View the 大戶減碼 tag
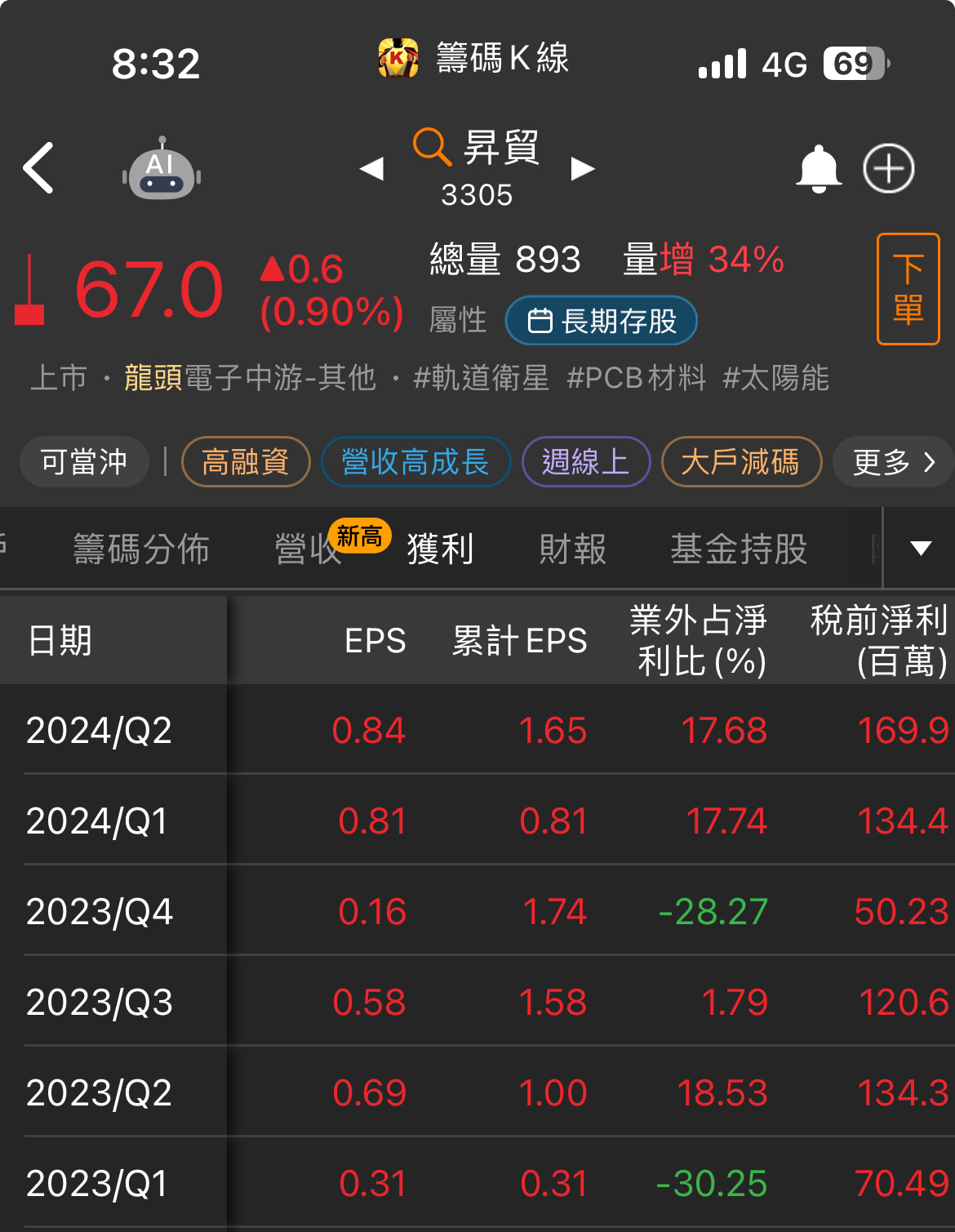Screen dimensions: 955x1232 (x=740, y=462)
